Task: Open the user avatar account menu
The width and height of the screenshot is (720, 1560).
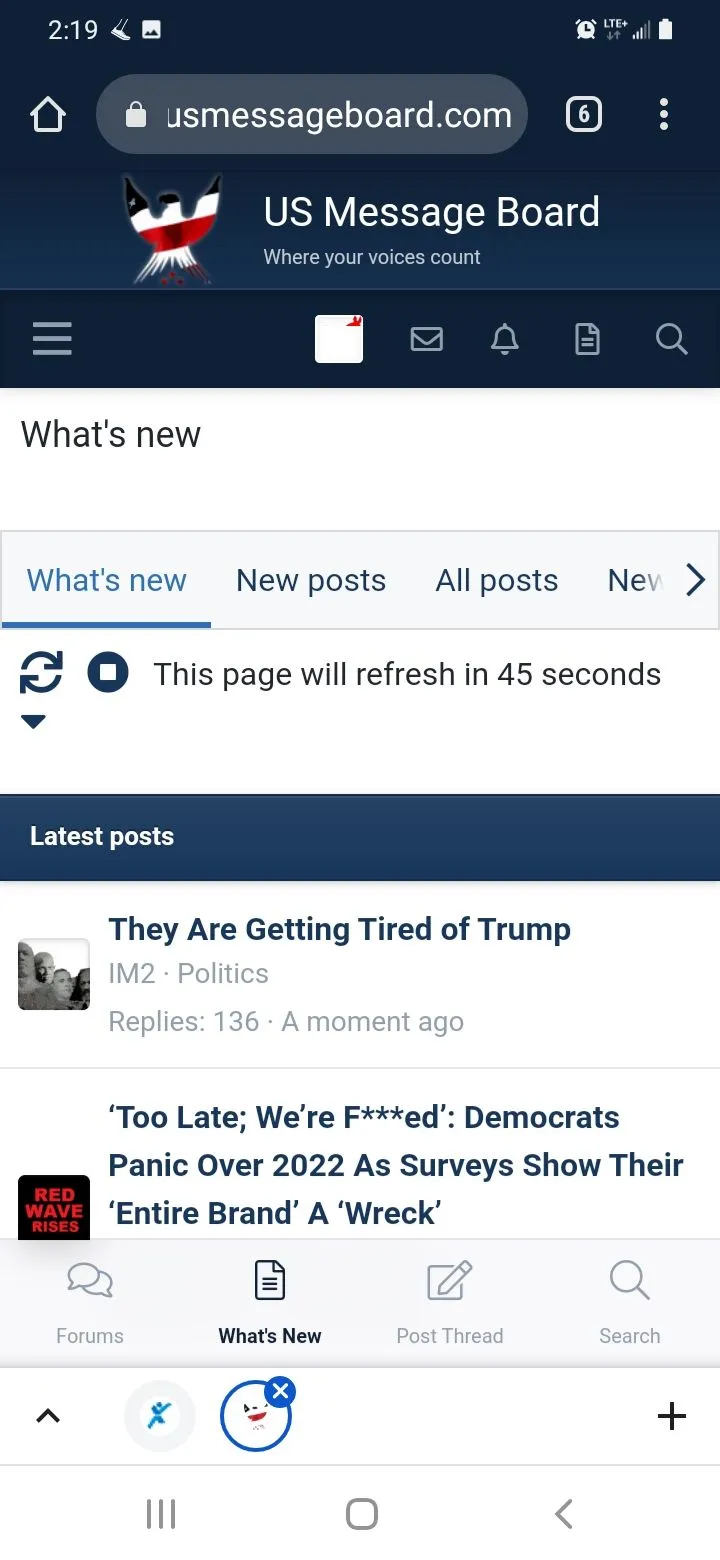Action: pyautogui.click(x=339, y=339)
